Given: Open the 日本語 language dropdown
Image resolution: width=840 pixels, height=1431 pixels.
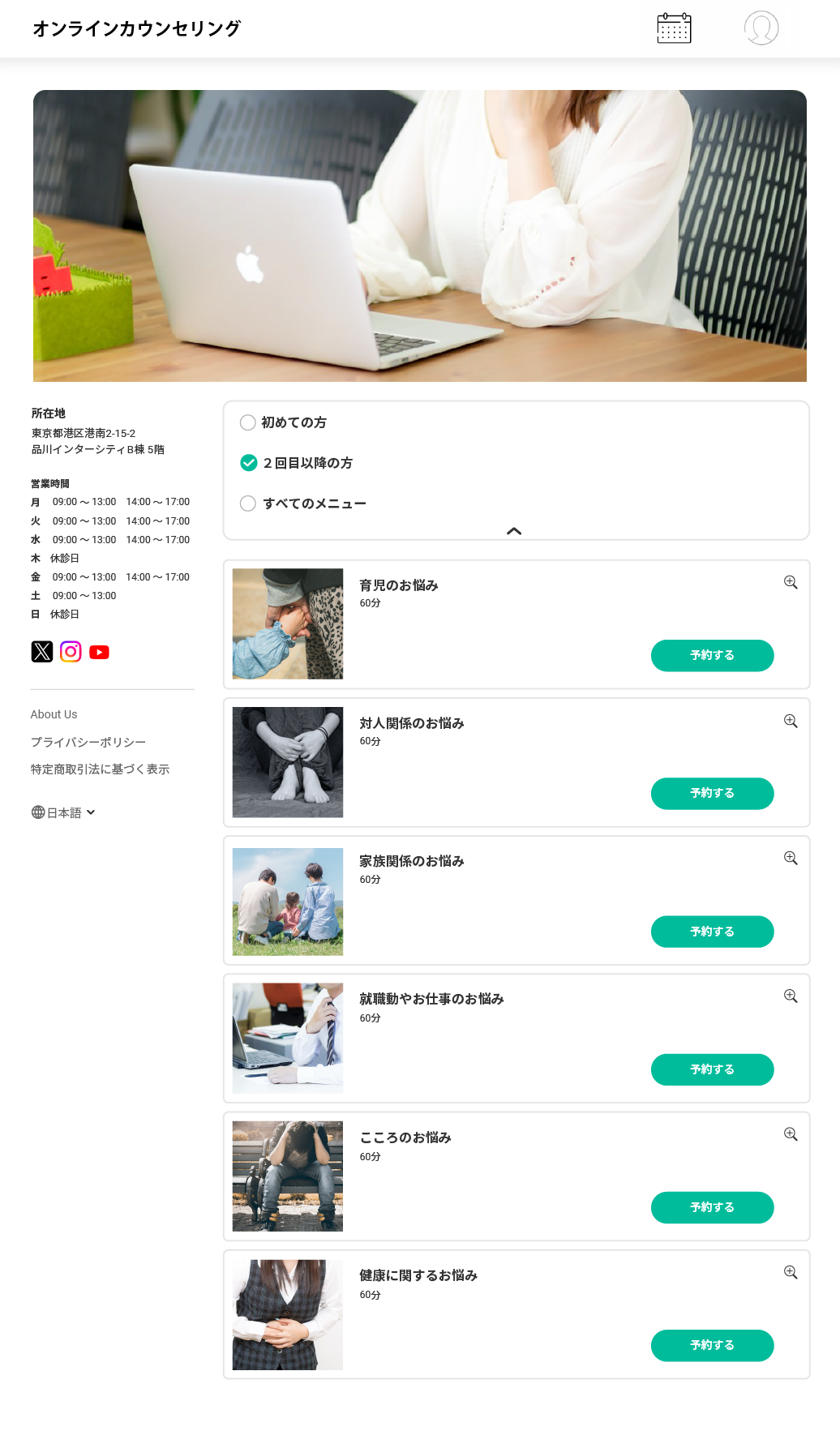Looking at the screenshot, I should coord(64,812).
